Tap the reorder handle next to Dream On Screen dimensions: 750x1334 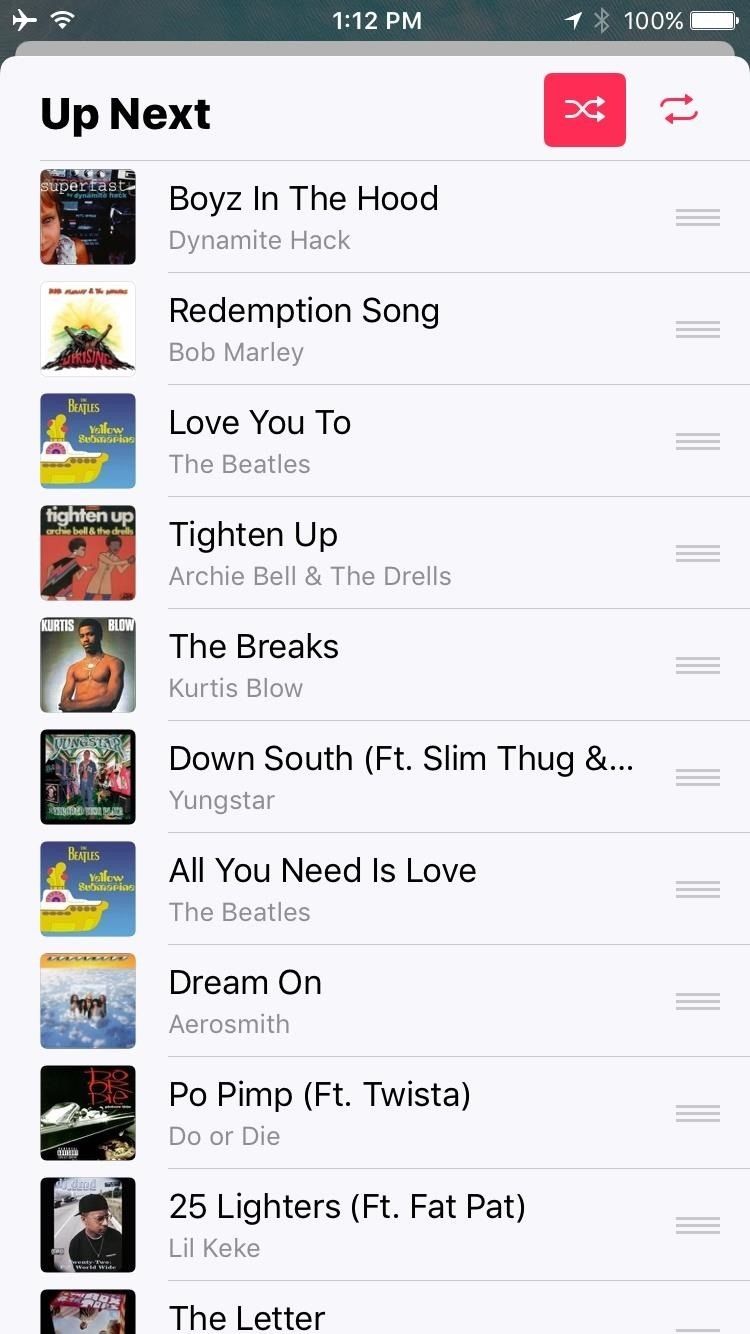pos(697,1001)
